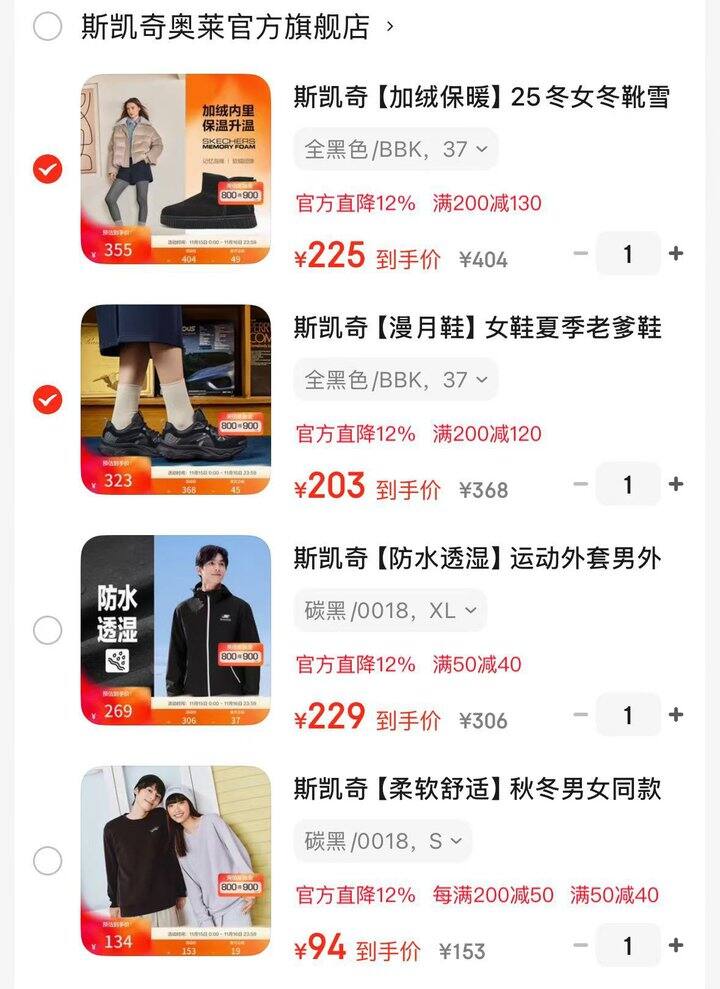The width and height of the screenshot is (720, 989).
Task: Open the 斯凯奇奥莱官方旗舰店 store page
Action: 225,27
